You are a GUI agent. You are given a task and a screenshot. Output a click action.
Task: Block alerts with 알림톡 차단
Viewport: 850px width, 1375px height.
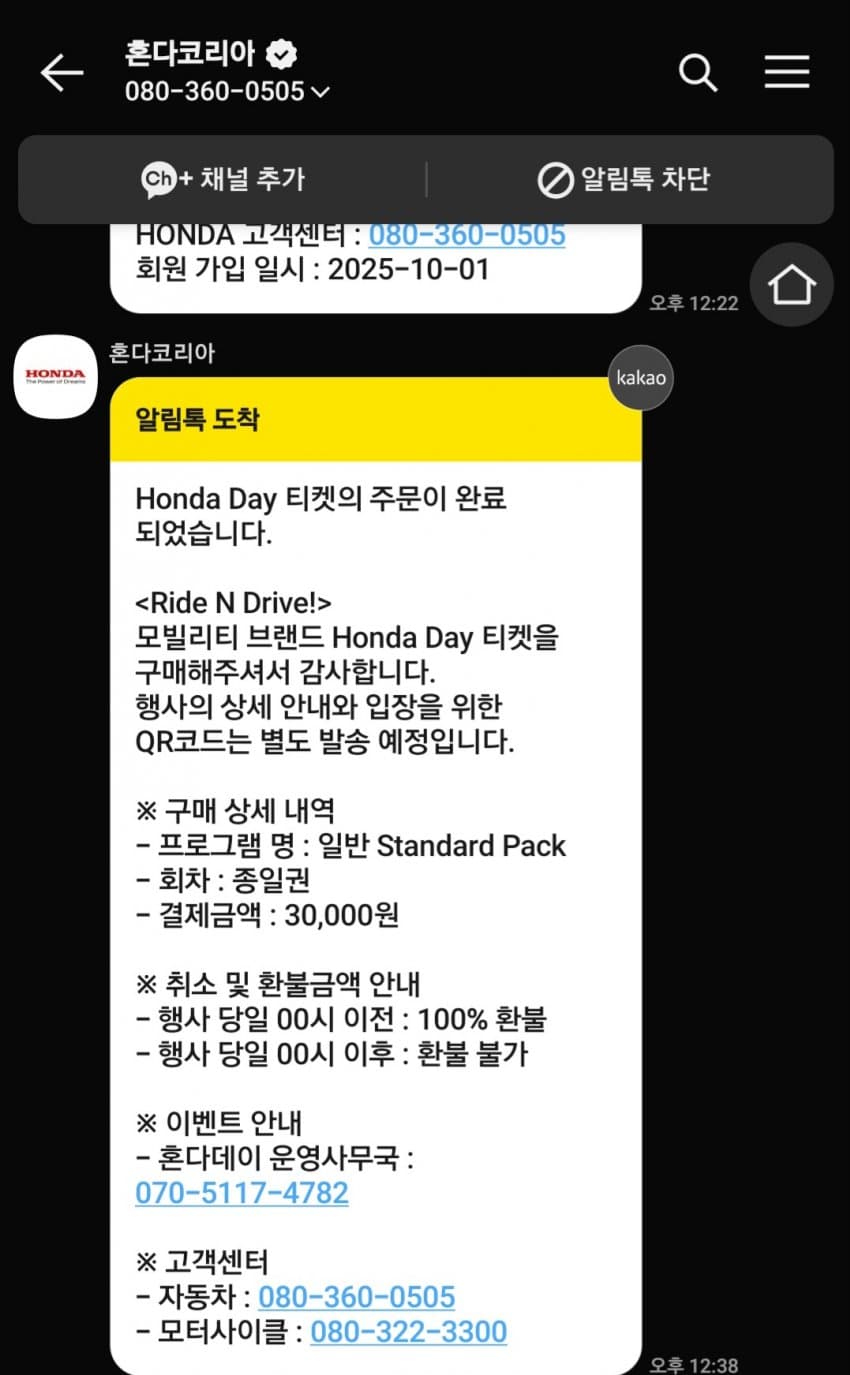(x=624, y=180)
